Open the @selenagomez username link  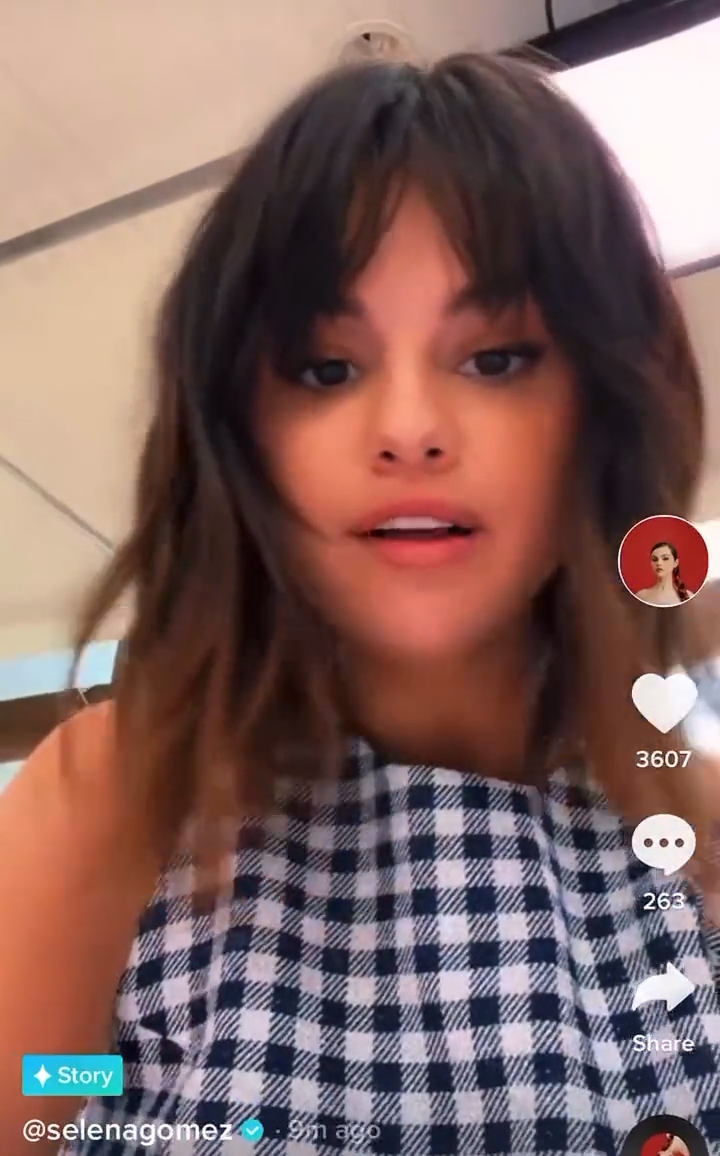click(x=127, y=1131)
